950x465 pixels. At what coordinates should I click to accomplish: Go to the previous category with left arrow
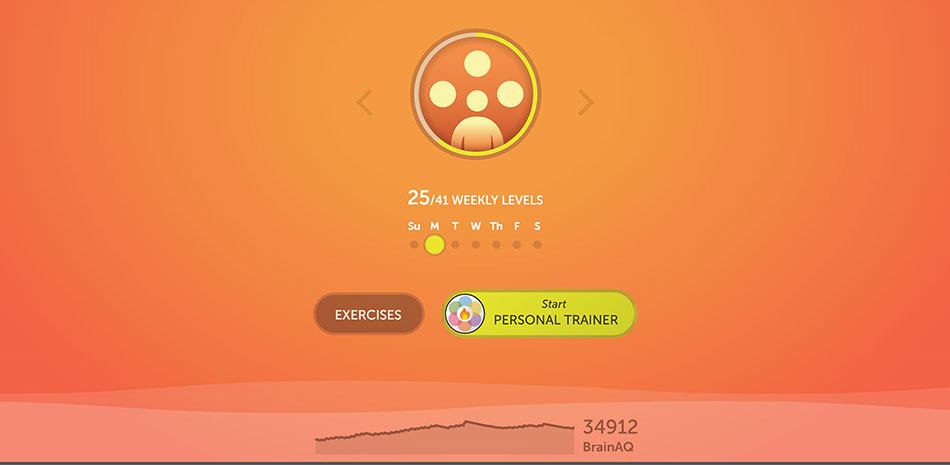[365, 102]
